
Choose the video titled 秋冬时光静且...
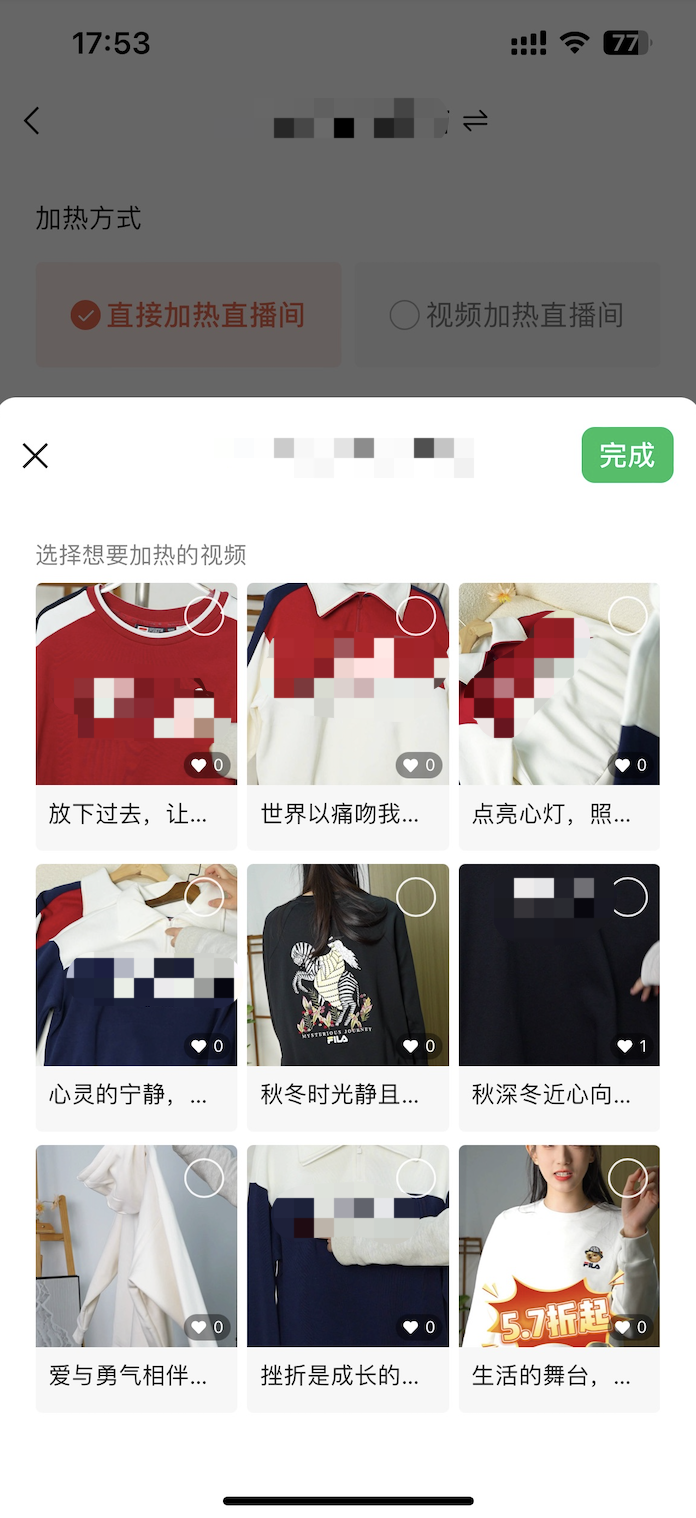416,897
